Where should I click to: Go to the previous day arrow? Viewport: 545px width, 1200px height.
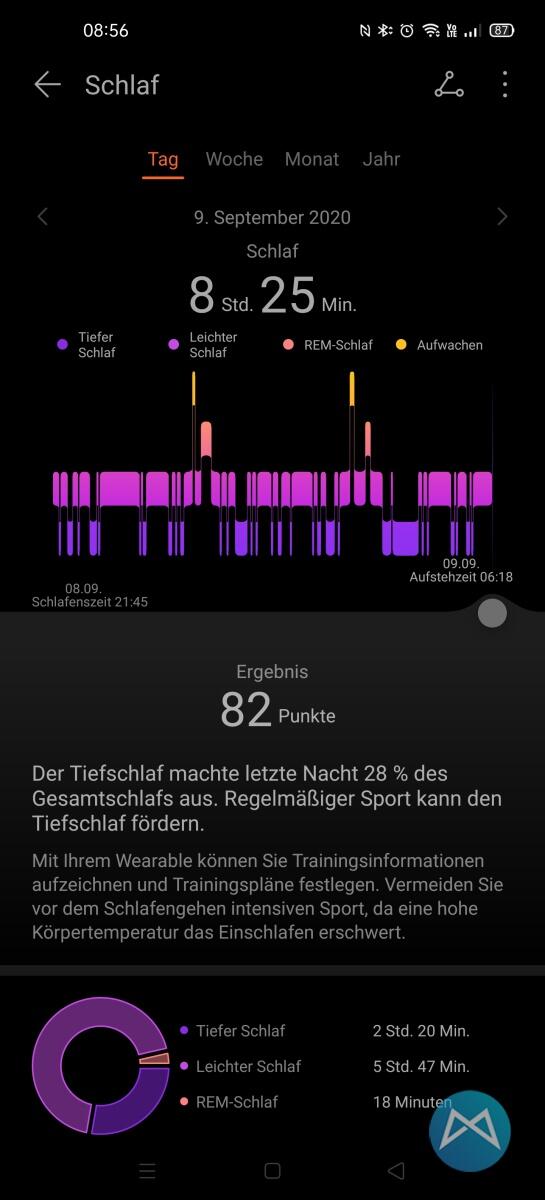click(x=42, y=217)
